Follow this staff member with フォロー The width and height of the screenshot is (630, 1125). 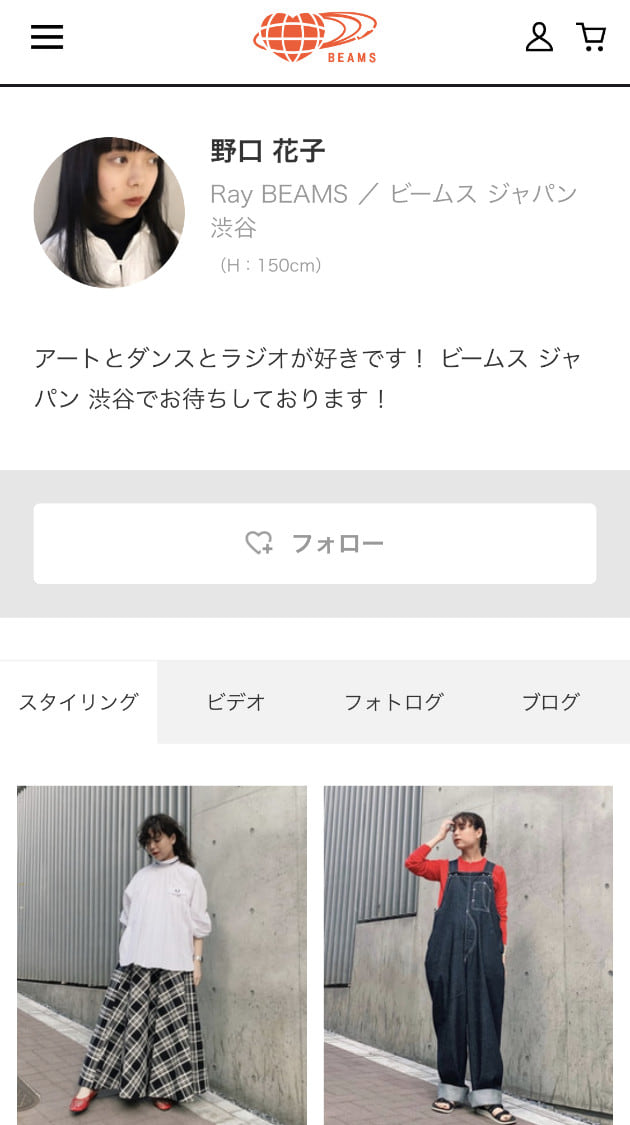(315, 543)
